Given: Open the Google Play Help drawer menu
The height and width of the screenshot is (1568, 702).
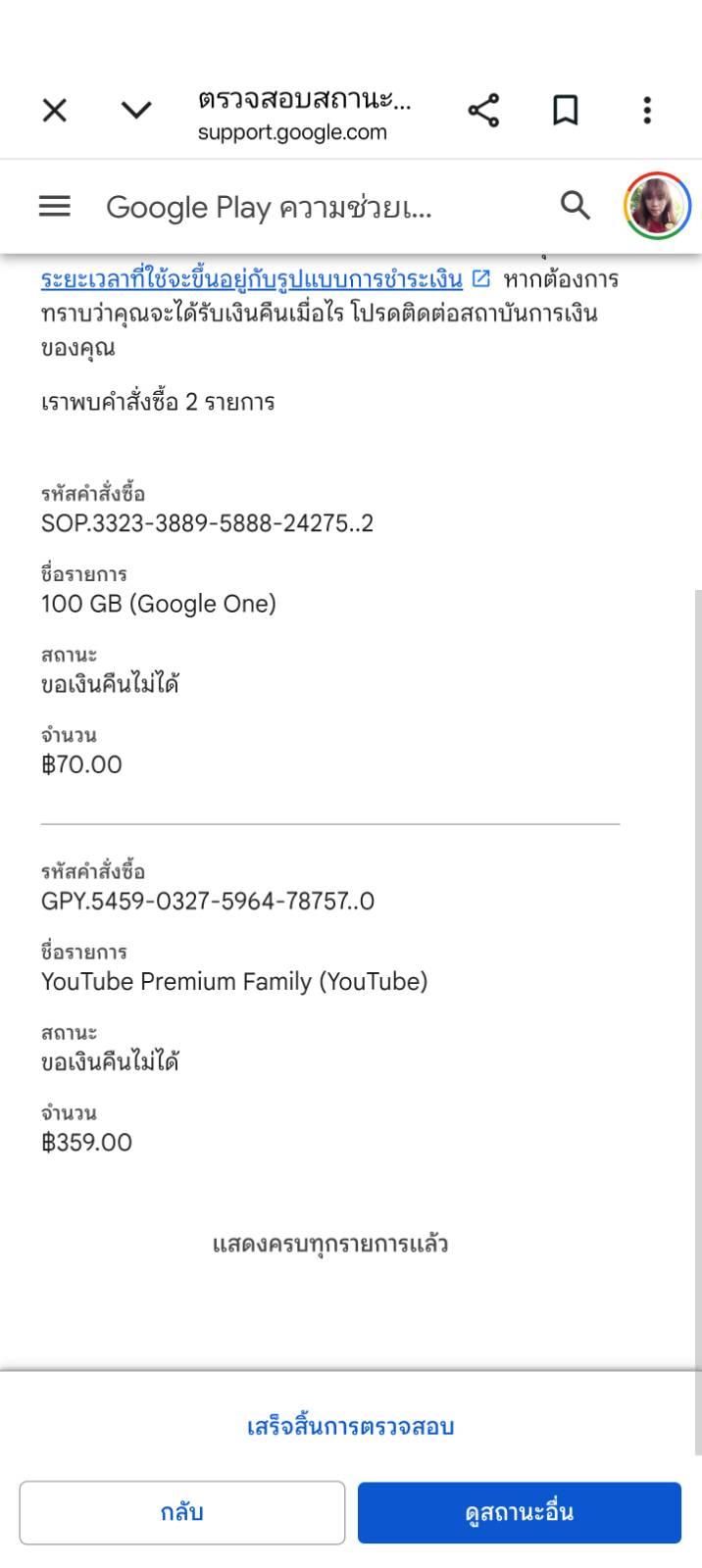Looking at the screenshot, I should [55, 206].
